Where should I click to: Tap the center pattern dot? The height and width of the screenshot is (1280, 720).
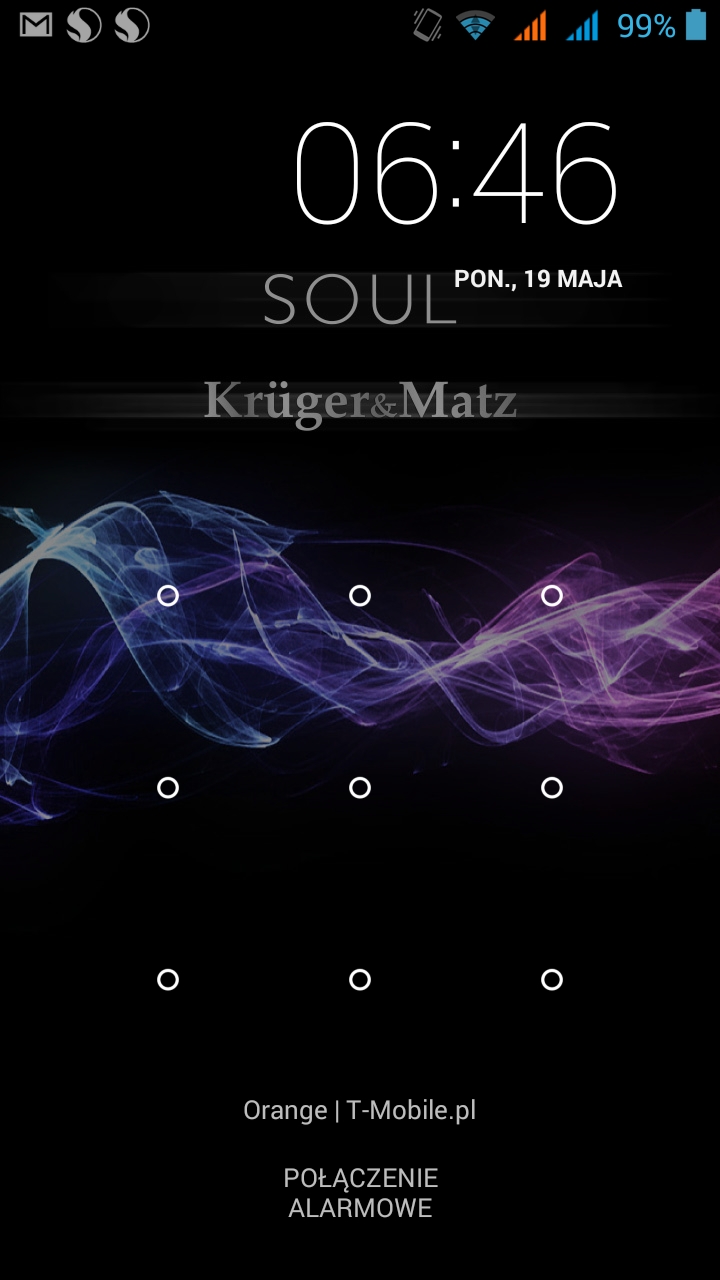(360, 788)
